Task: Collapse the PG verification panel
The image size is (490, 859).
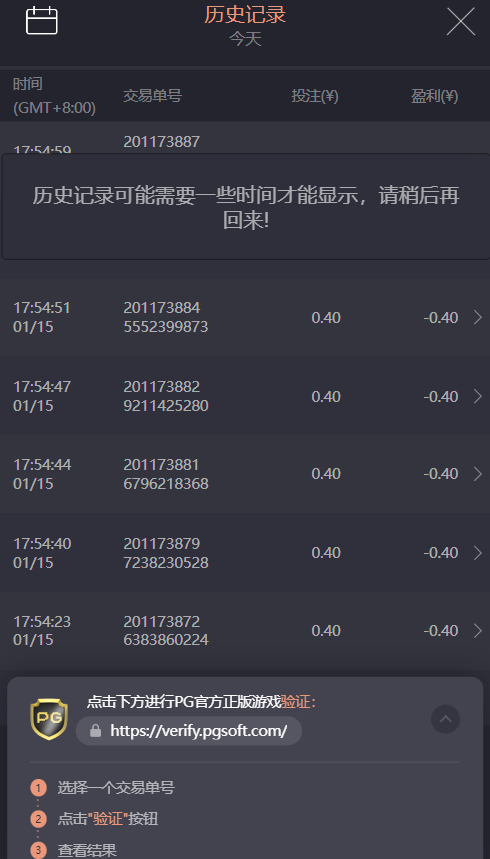Action: point(445,719)
